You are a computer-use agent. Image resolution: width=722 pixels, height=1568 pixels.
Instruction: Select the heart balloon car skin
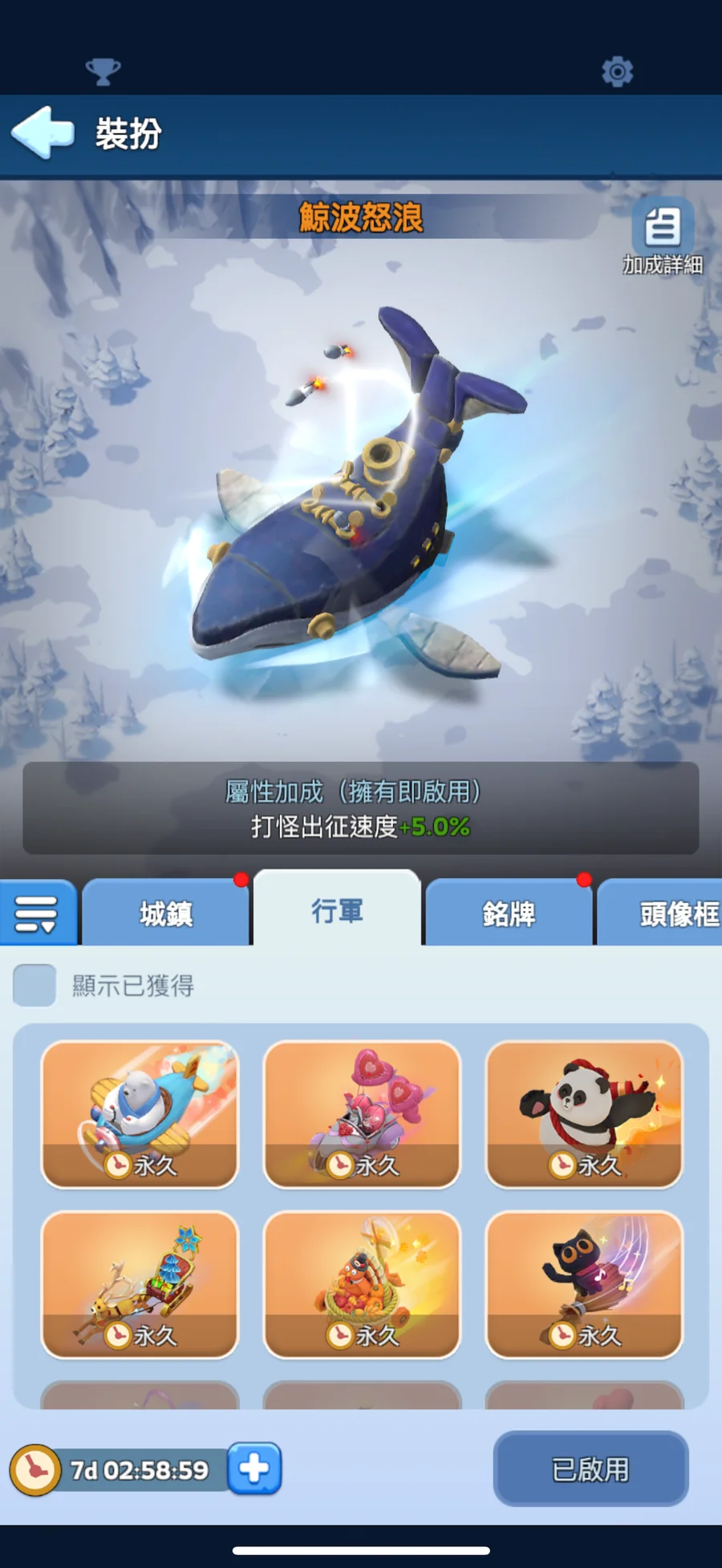[x=362, y=1114]
